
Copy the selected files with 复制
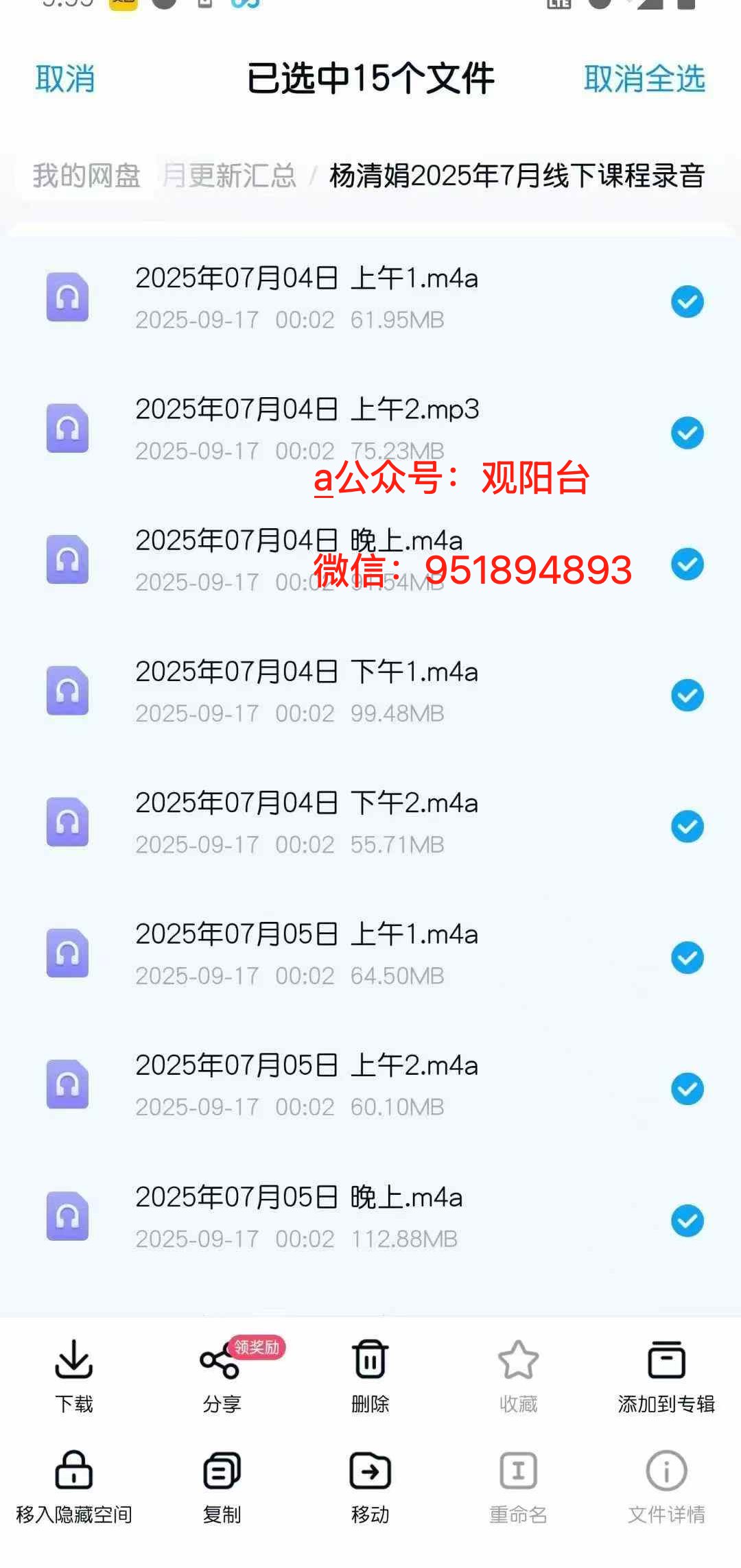(x=222, y=1485)
